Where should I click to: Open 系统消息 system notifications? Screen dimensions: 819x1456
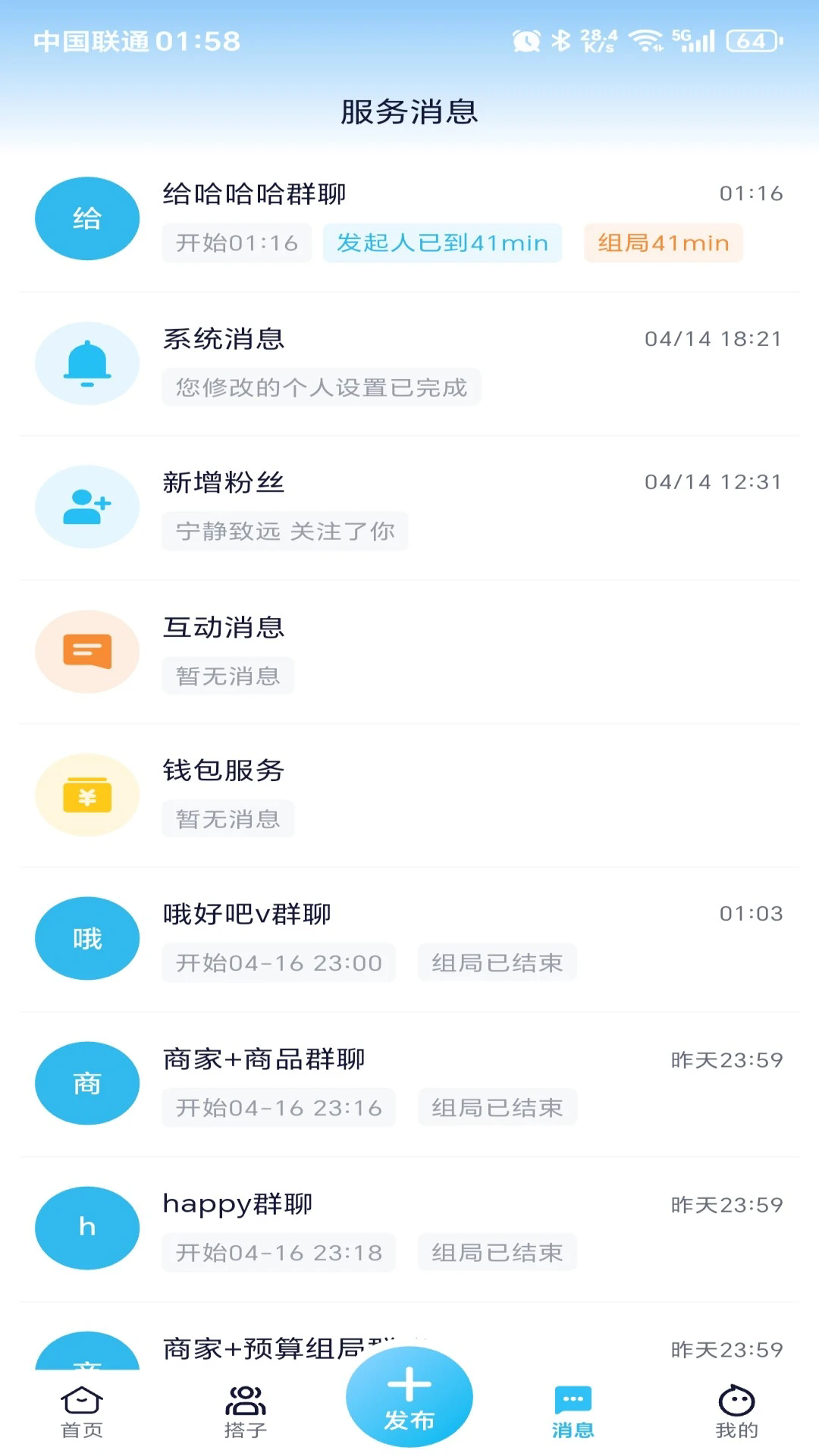click(409, 363)
